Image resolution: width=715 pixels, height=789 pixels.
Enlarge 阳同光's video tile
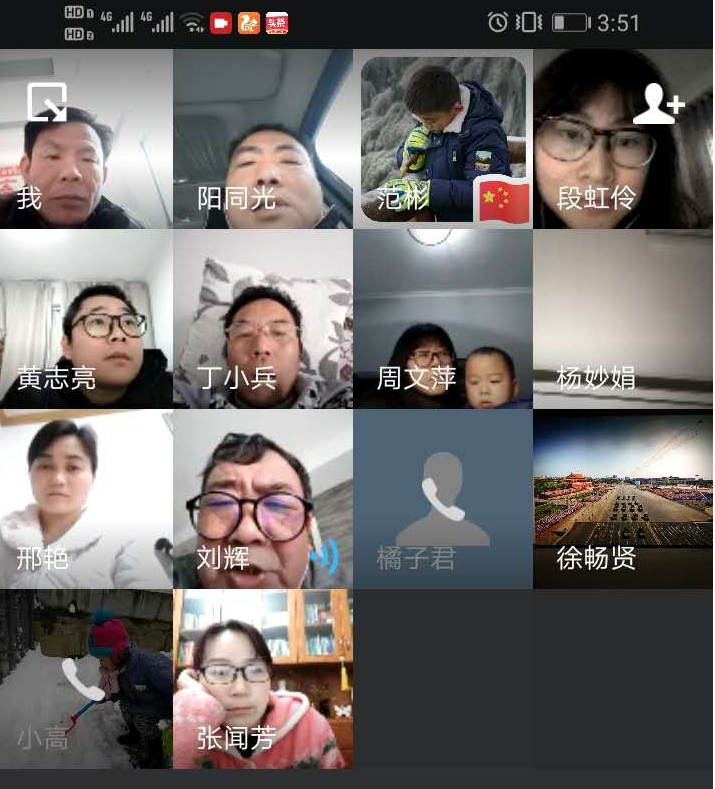click(x=262, y=140)
